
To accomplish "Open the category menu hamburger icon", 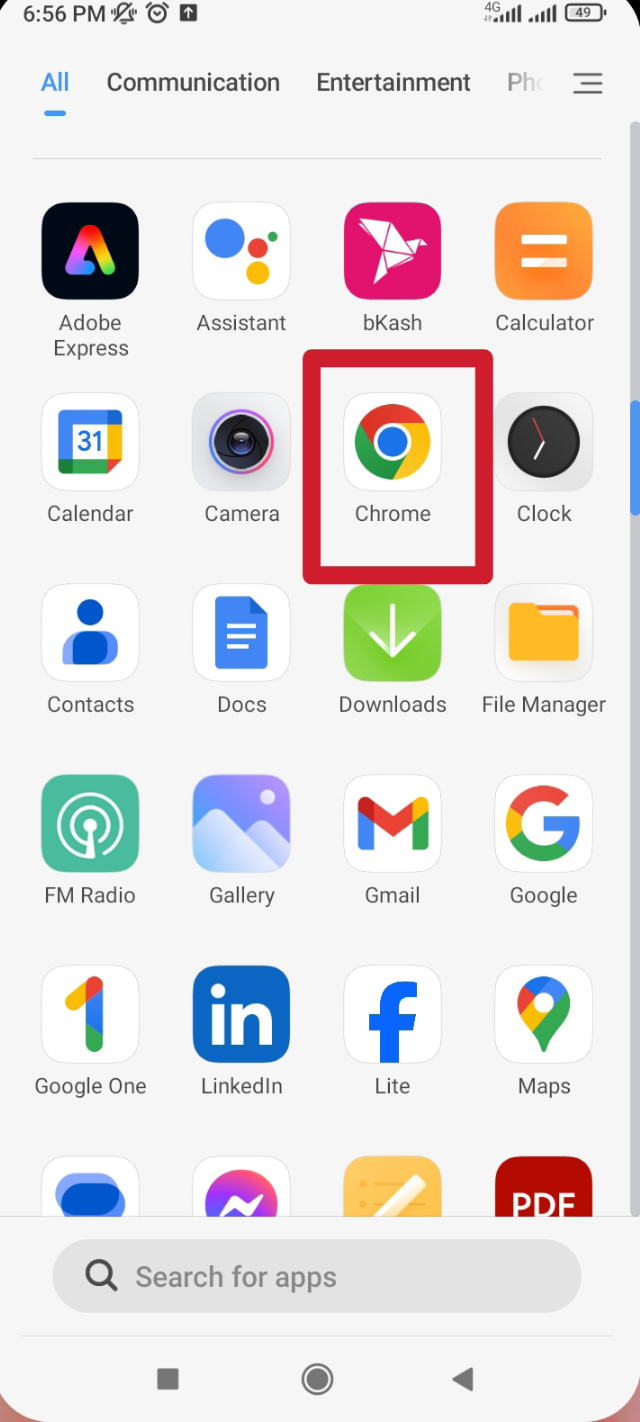I will click(587, 84).
